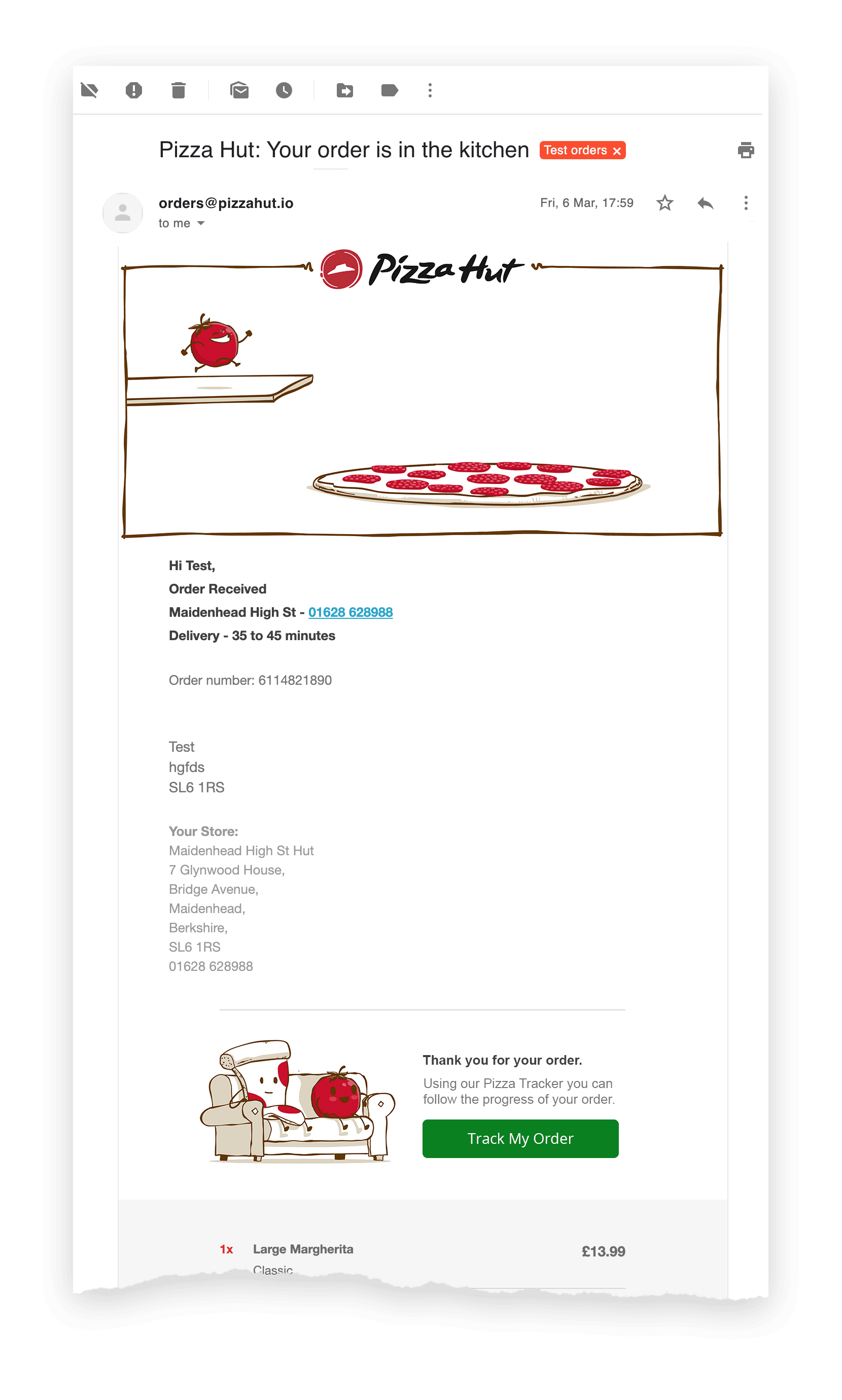842x1400 pixels.
Task: Star the Pizza Hut email
Action: click(x=664, y=203)
